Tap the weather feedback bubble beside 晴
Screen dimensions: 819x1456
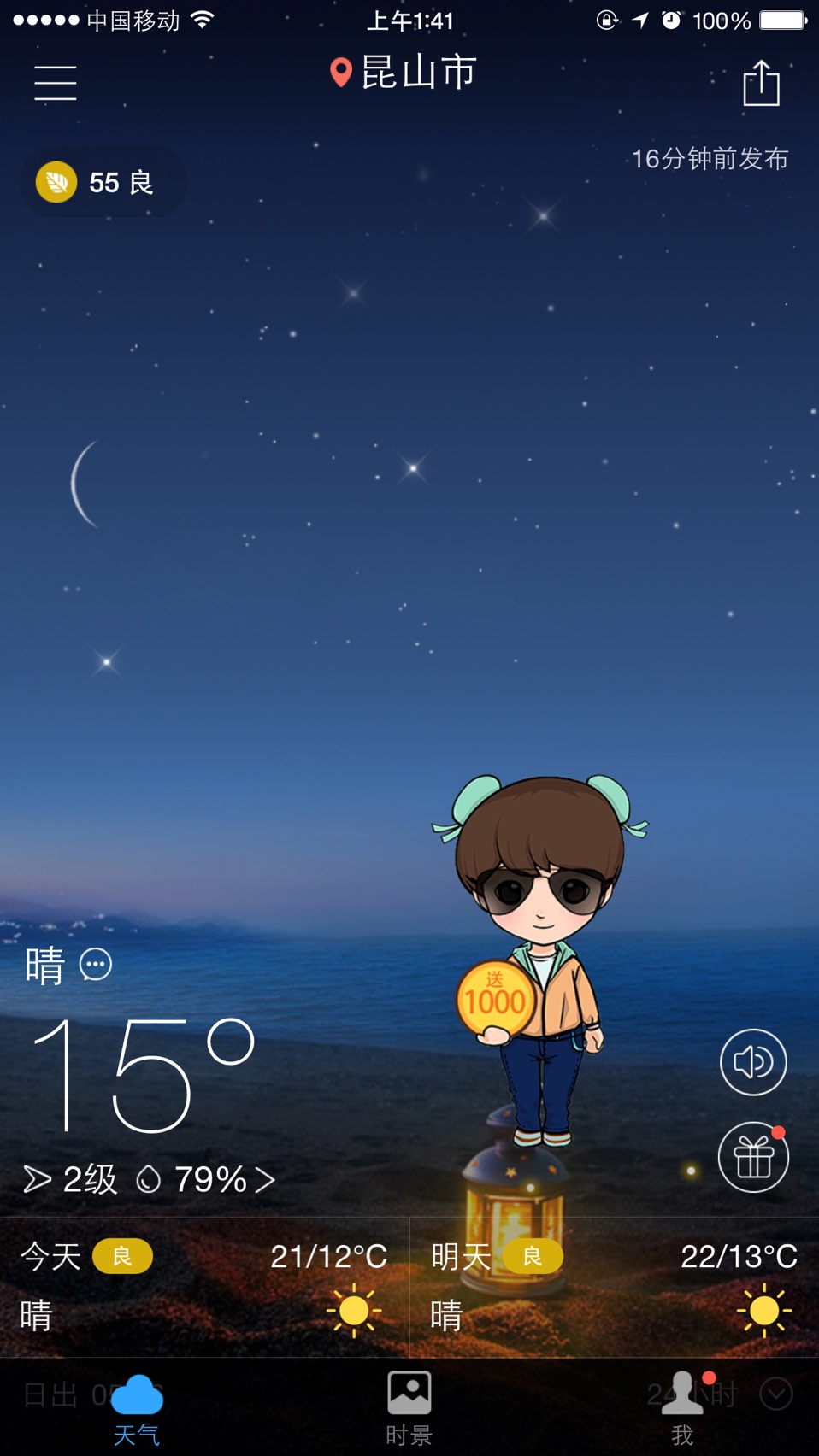pos(96,965)
